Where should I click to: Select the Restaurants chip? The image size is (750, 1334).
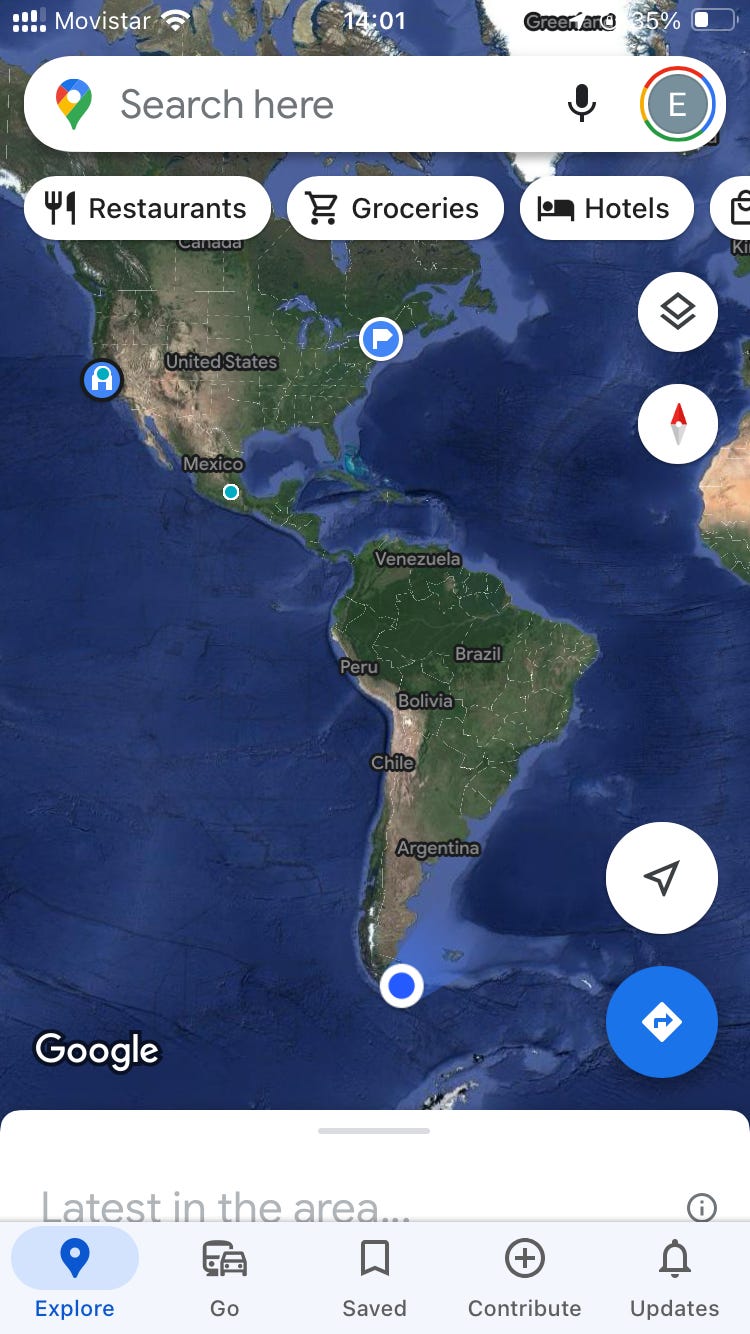coord(147,208)
